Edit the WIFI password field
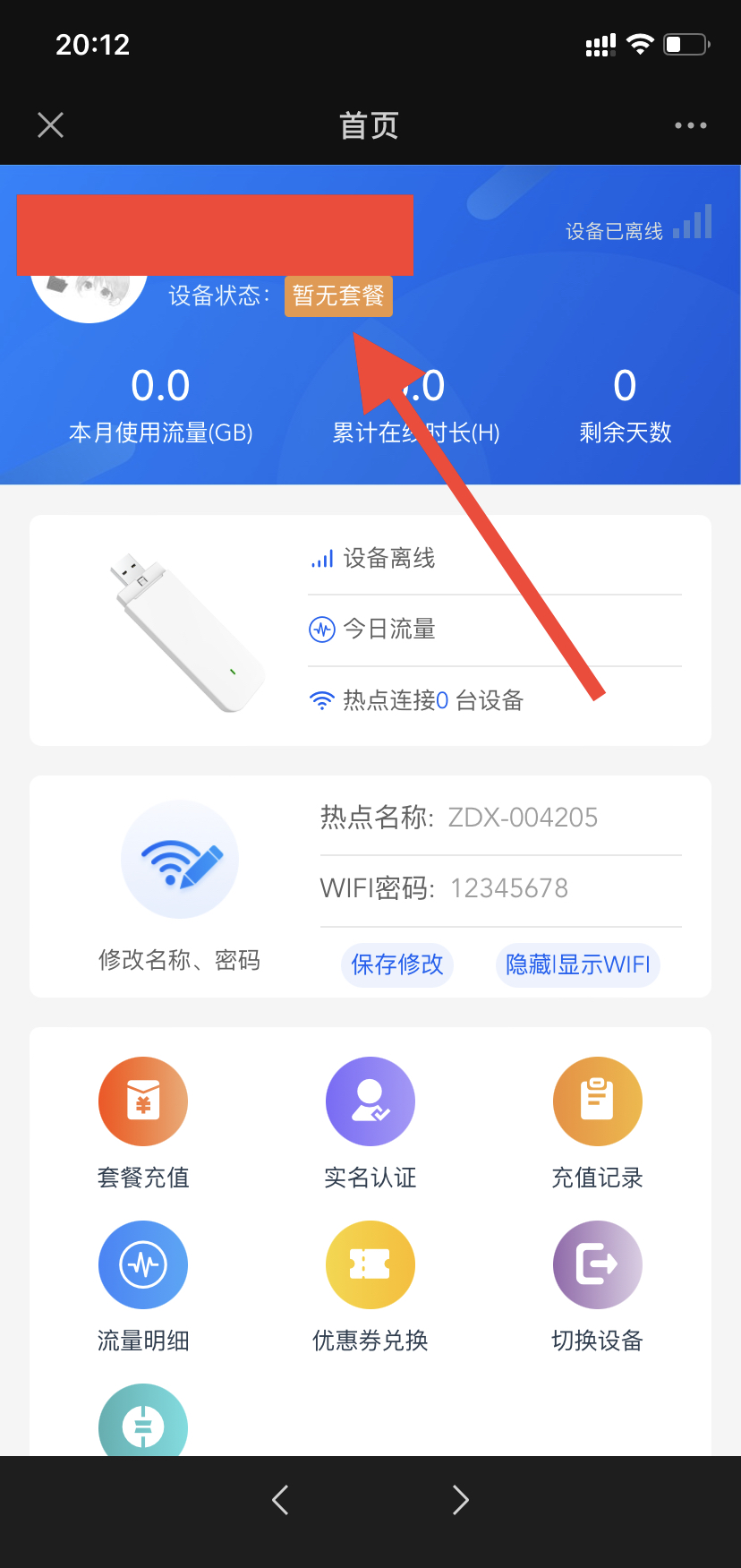The height and width of the screenshot is (1568, 741). click(x=509, y=888)
